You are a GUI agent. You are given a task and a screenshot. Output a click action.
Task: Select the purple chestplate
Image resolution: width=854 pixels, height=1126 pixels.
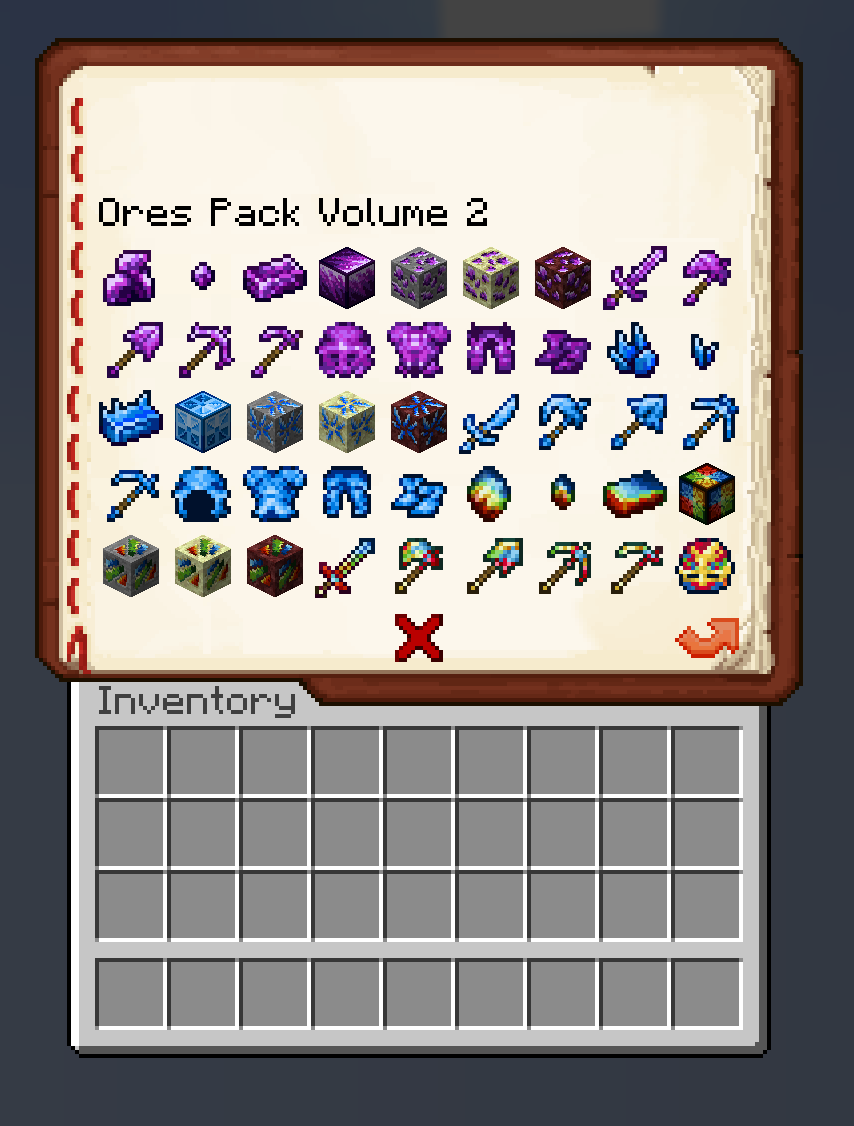coord(418,348)
